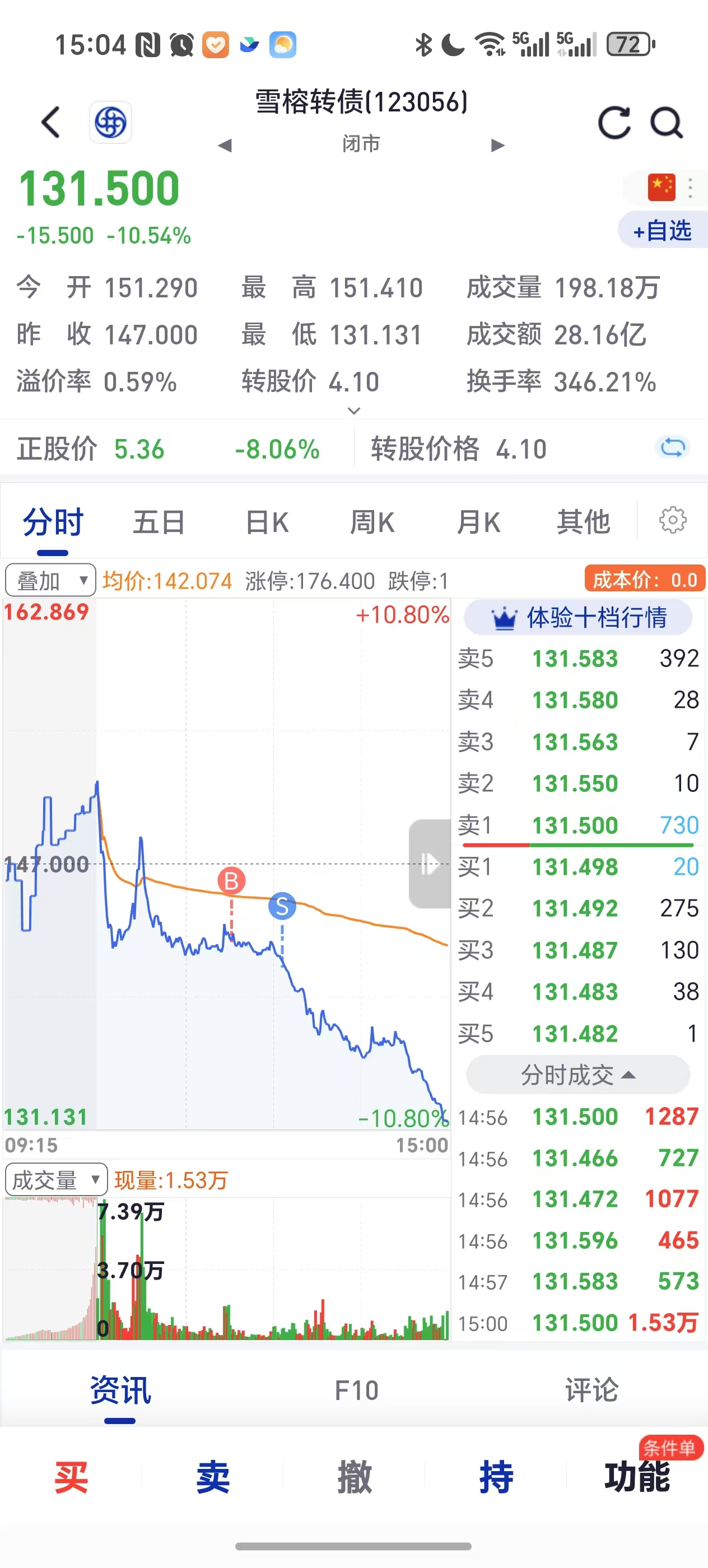
Task: Refresh the quote data
Action: click(x=613, y=123)
